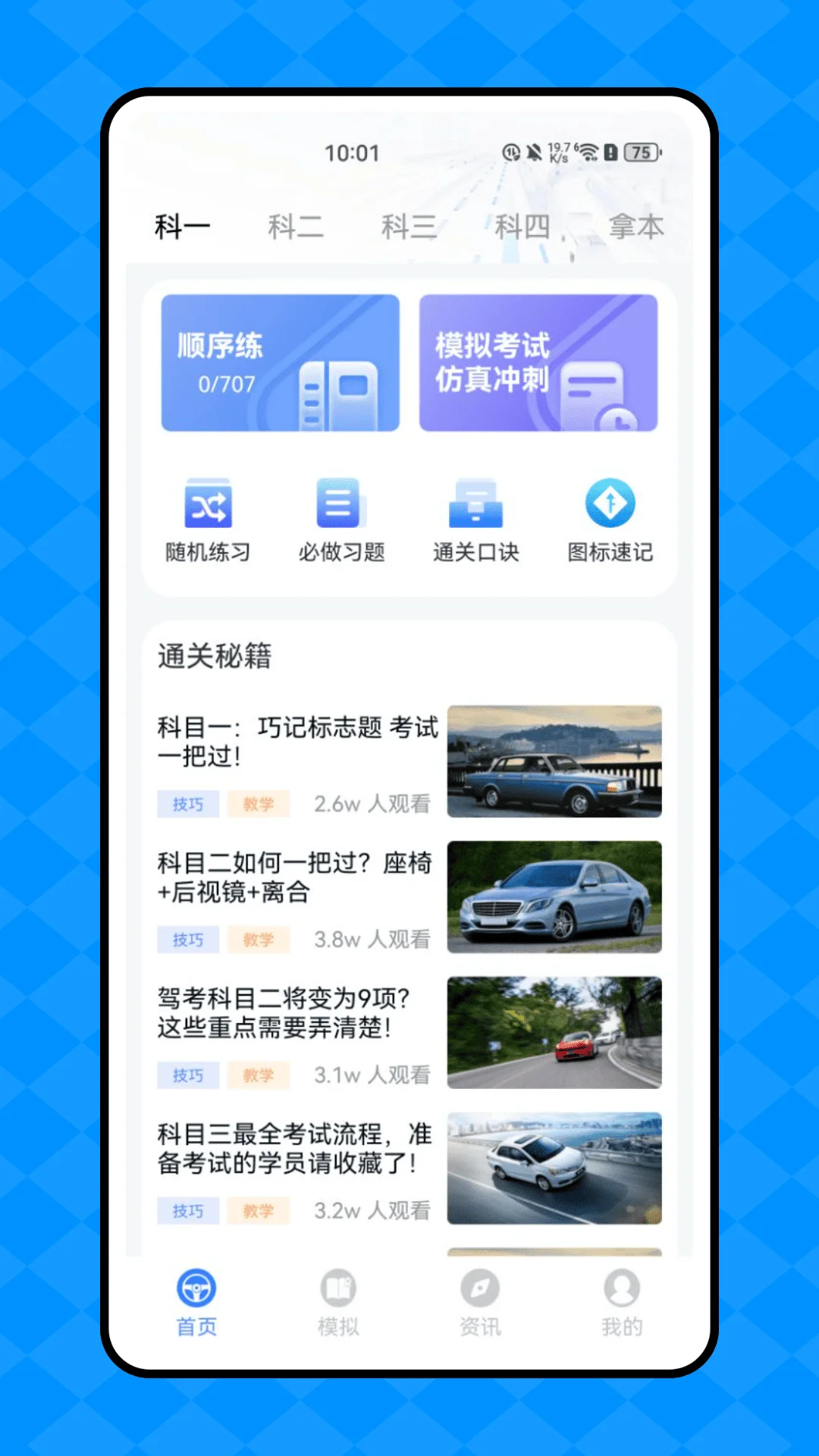Start 顺序练 sequential practice
819x1456 pixels.
pyautogui.click(x=279, y=363)
